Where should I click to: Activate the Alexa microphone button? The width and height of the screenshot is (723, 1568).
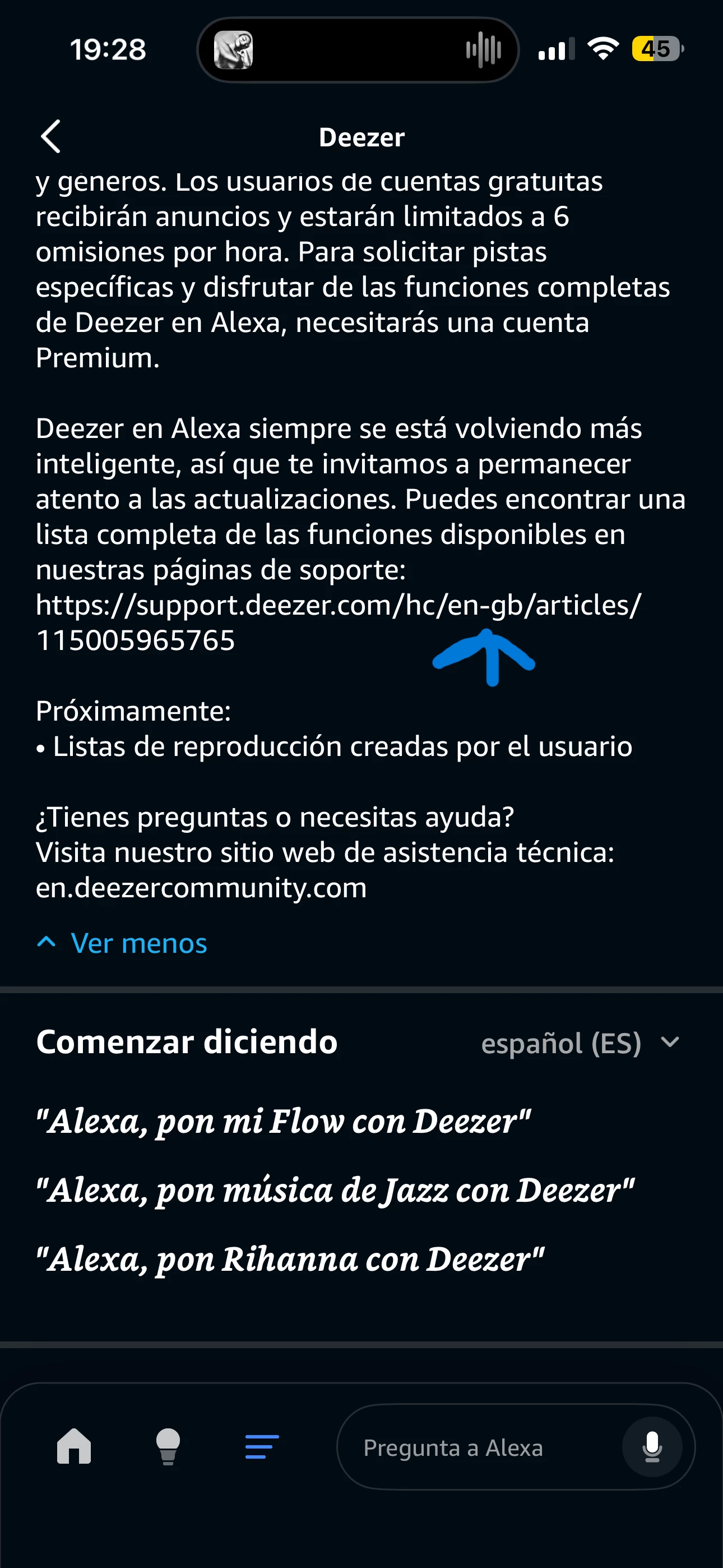[652, 1447]
